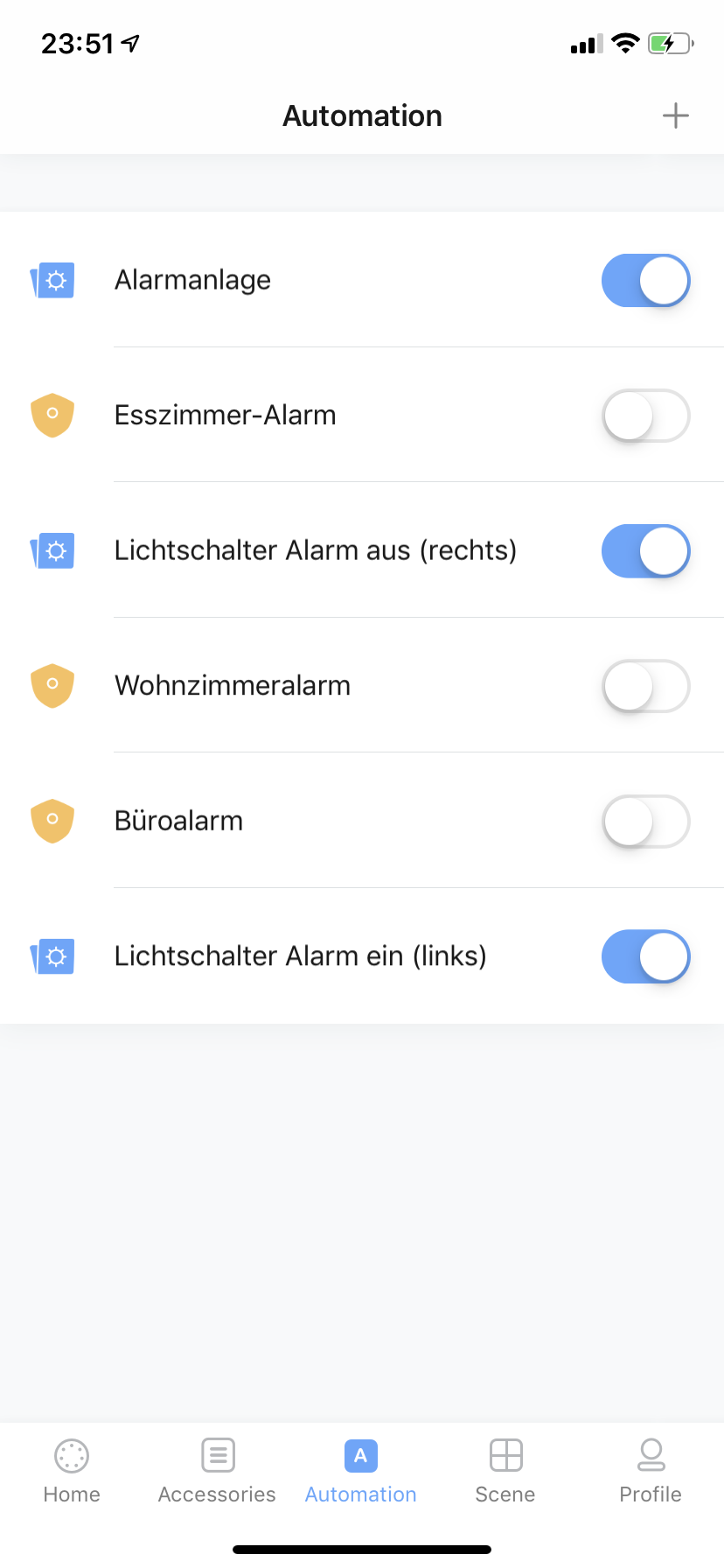Enable the Esszimmer-Alarm switch
The image size is (724, 1568).
(645, 416)
